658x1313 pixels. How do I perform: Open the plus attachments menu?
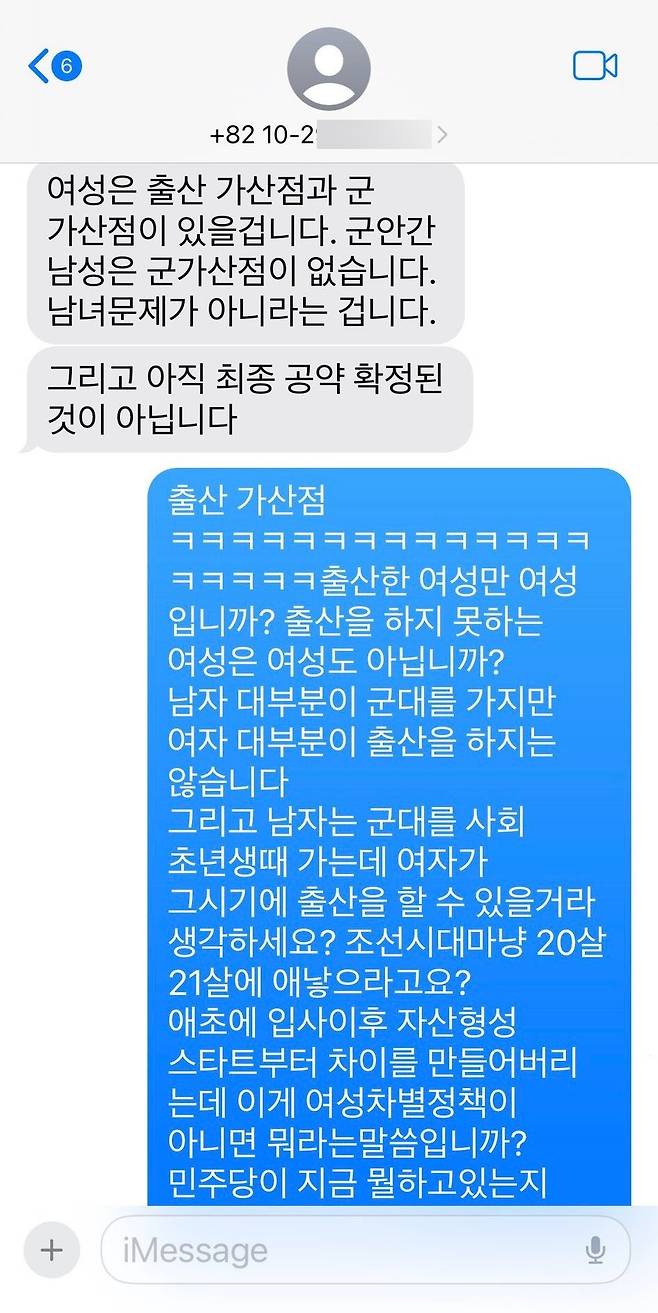pyautogui.click(x=51, y=1249)
